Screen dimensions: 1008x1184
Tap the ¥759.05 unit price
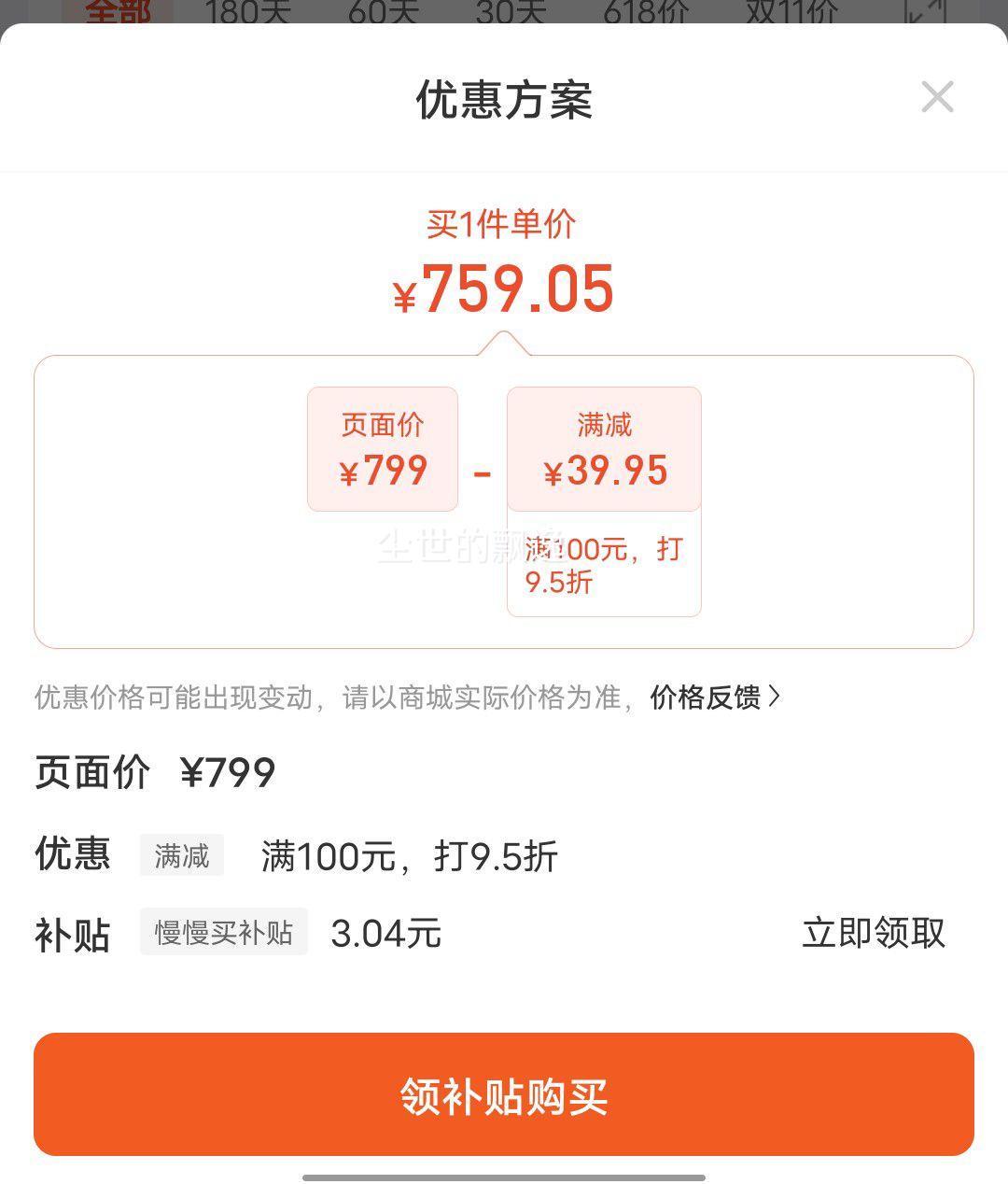coord(504,289)
